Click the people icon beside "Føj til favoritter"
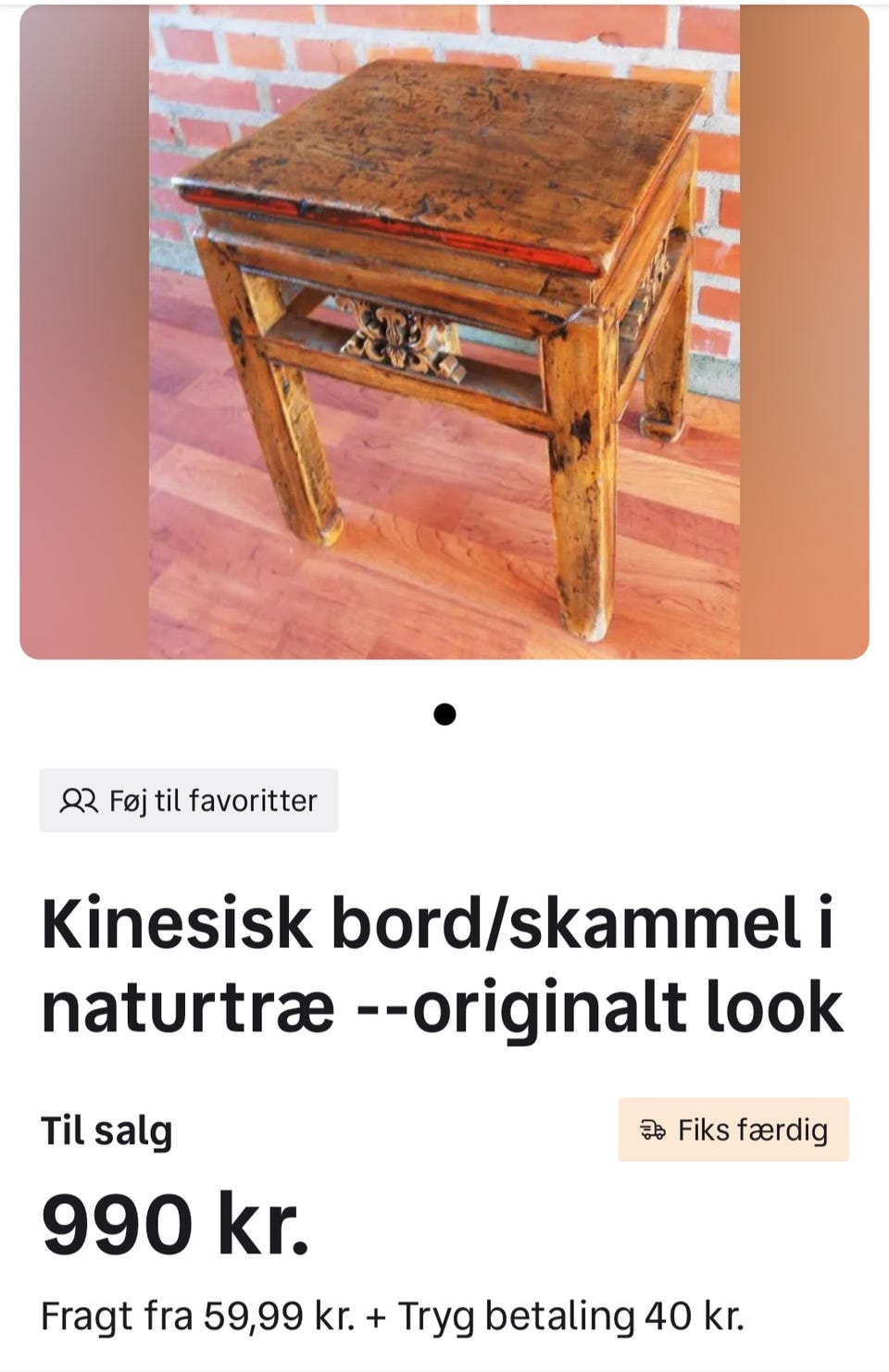Viewport: 889px width, 1372px height. [79, 800]
